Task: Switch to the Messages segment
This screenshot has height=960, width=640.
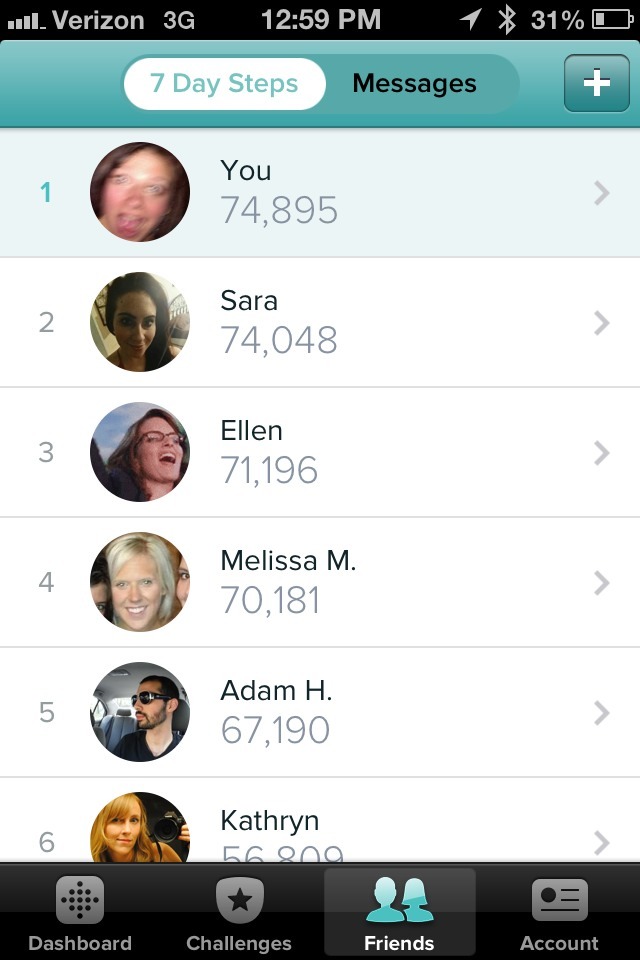Action: pyautogui.click(x=414, y=83)
